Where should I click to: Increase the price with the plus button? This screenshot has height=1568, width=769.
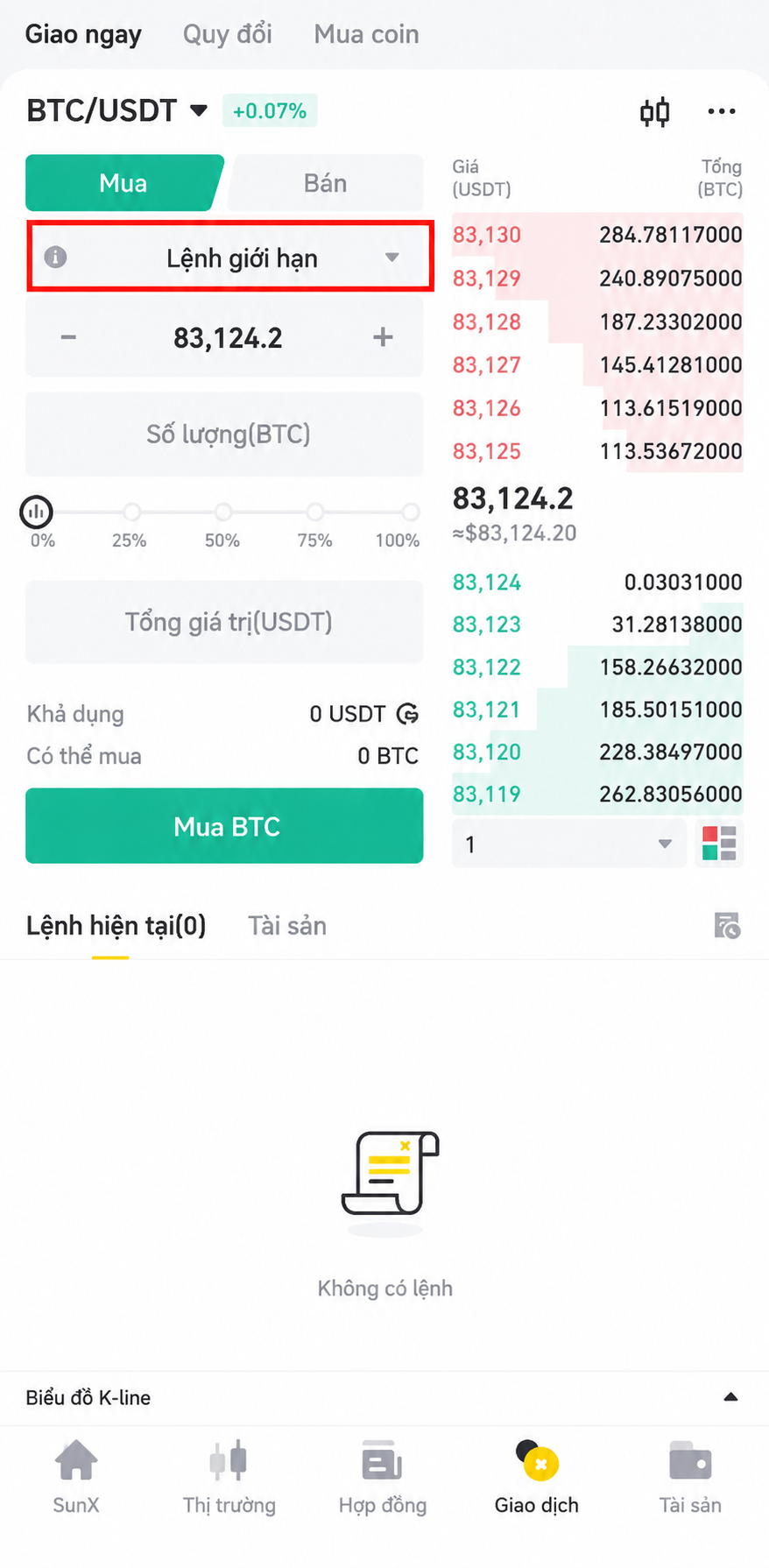(383, 337)
